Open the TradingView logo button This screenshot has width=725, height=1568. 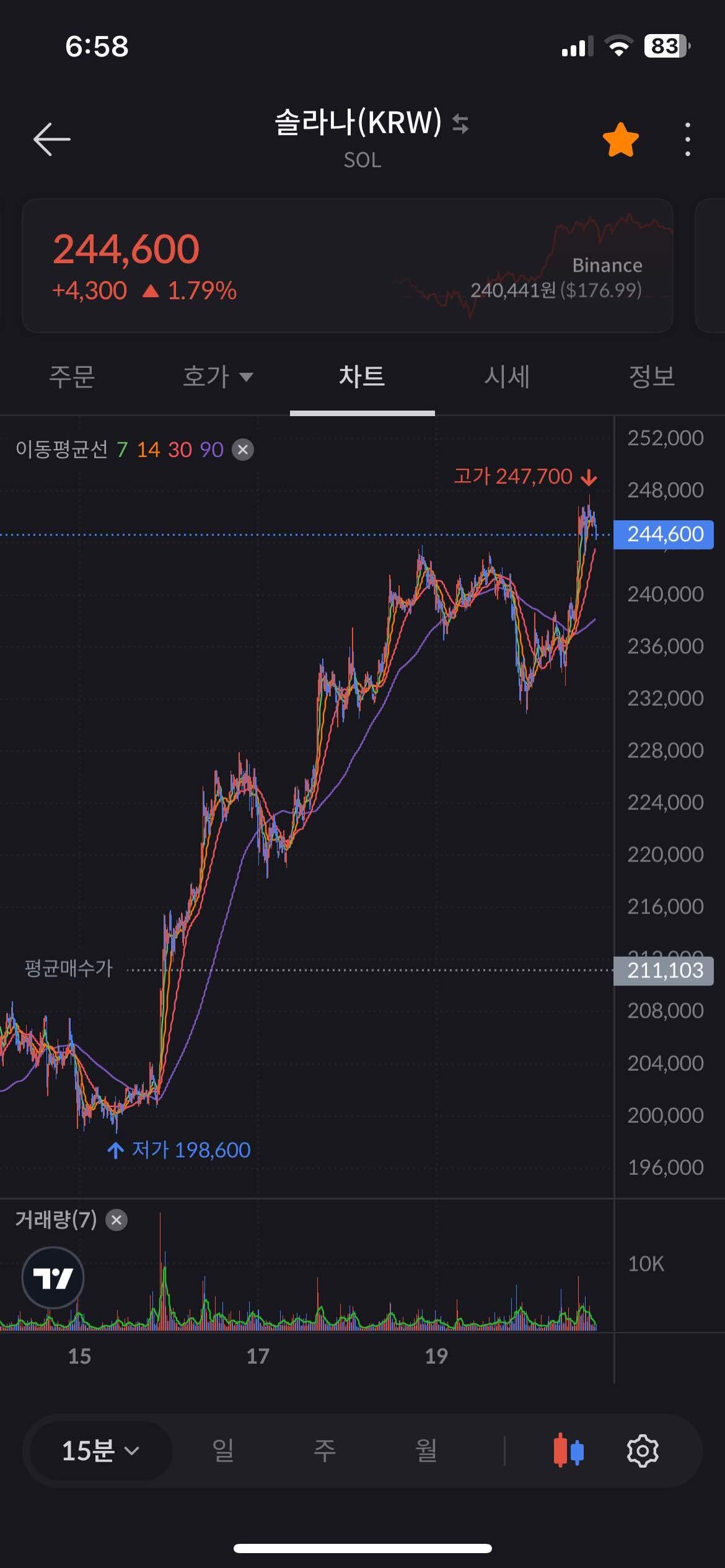point(53,1278)
